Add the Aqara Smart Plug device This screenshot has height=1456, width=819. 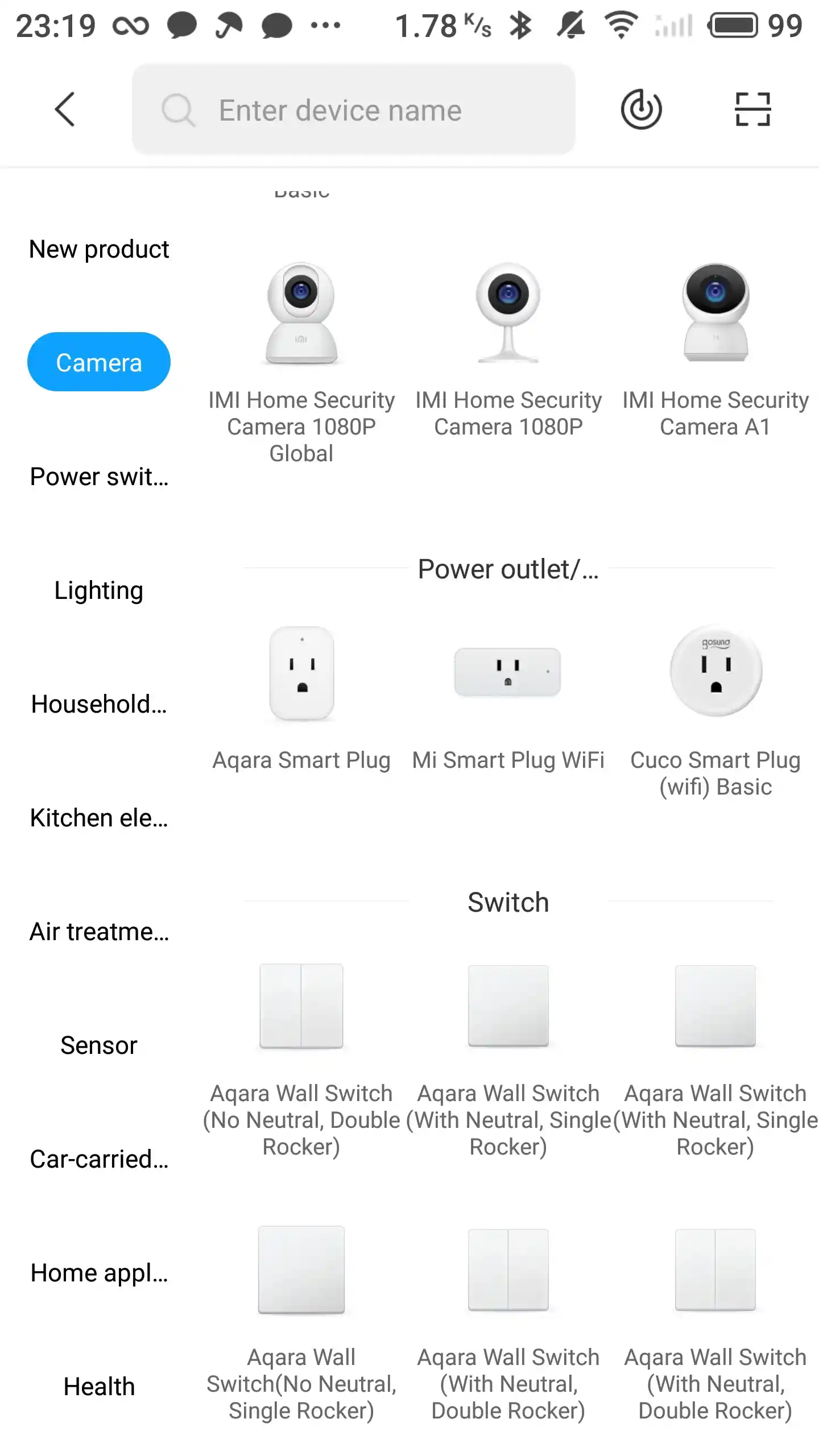[x=301, y=700]
